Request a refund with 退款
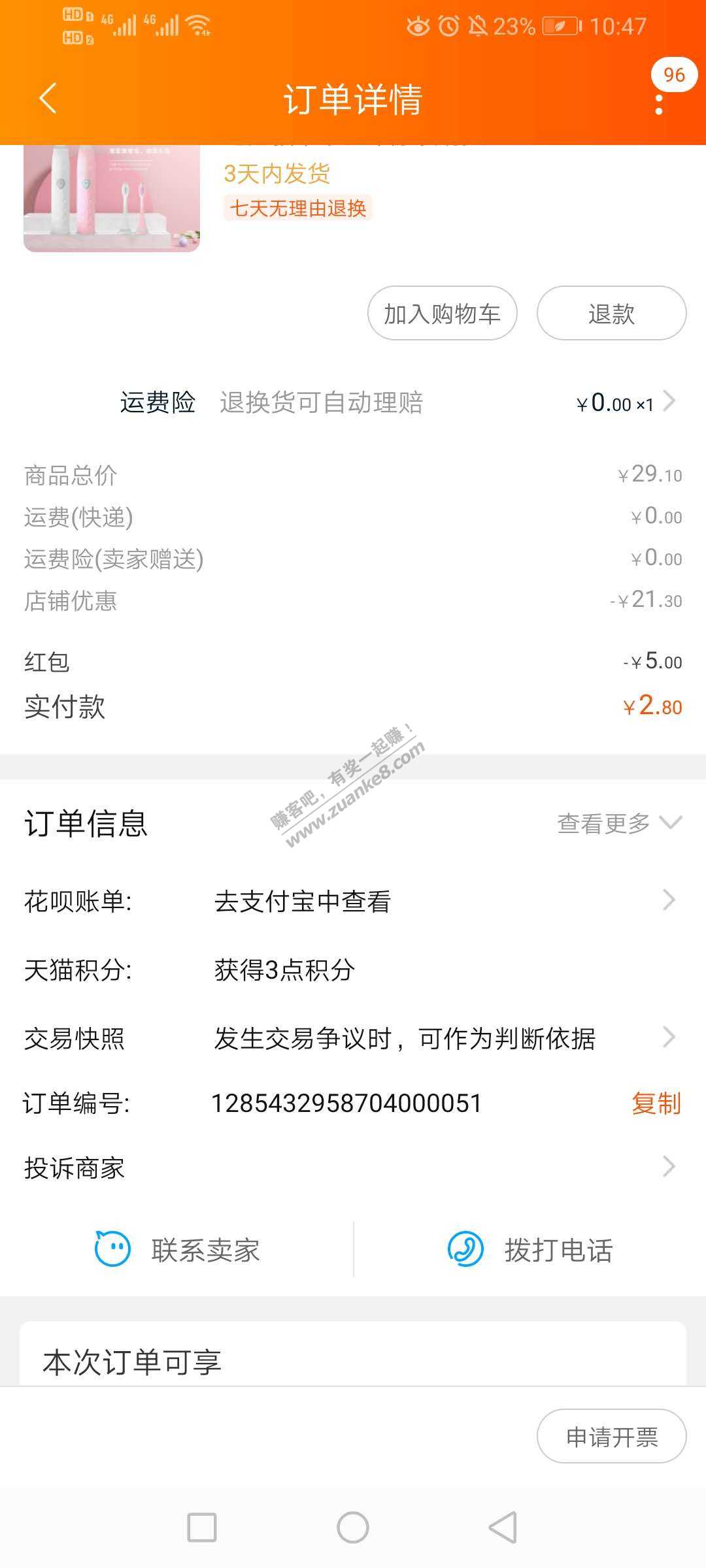Viewport: 706px width, 1568px height. pyautogui.click(x=611, y=314)
